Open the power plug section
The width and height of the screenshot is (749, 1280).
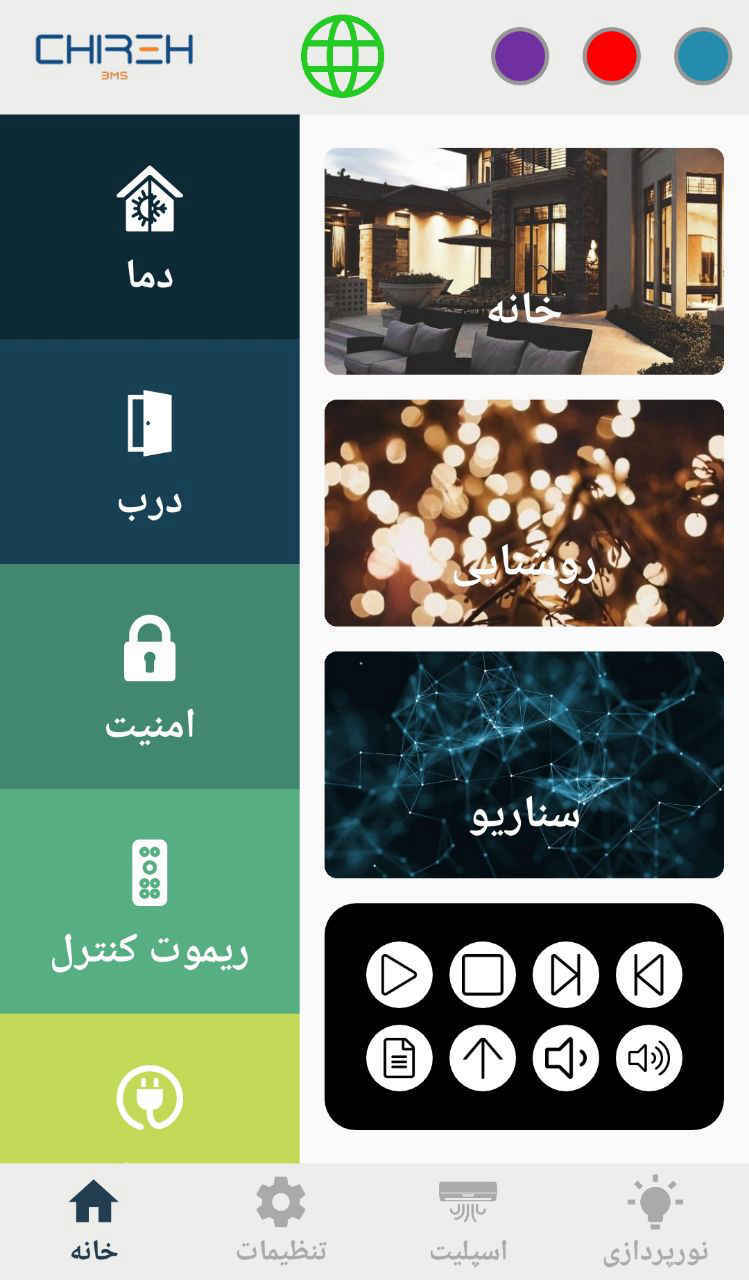pos(149,1095)
